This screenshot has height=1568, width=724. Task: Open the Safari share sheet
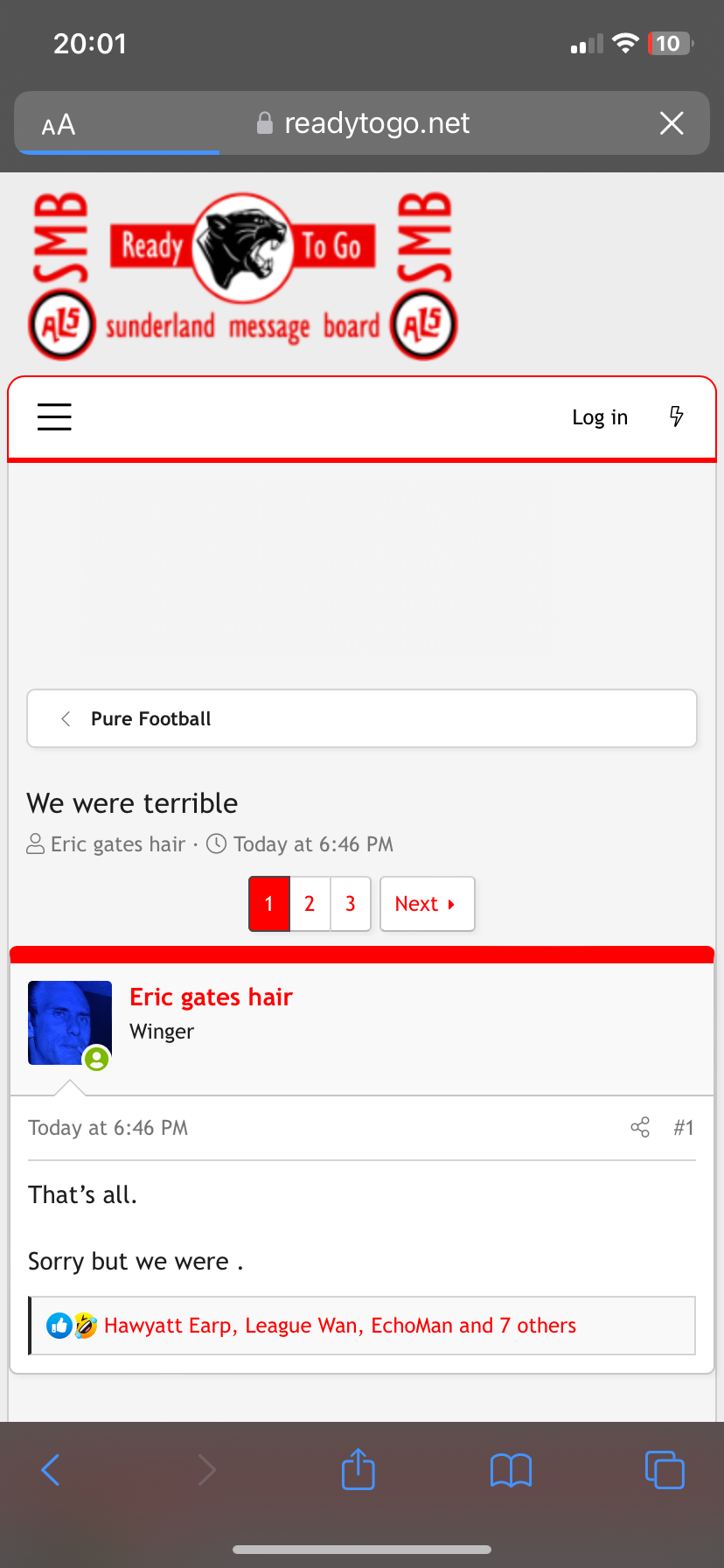(358, 1468)
